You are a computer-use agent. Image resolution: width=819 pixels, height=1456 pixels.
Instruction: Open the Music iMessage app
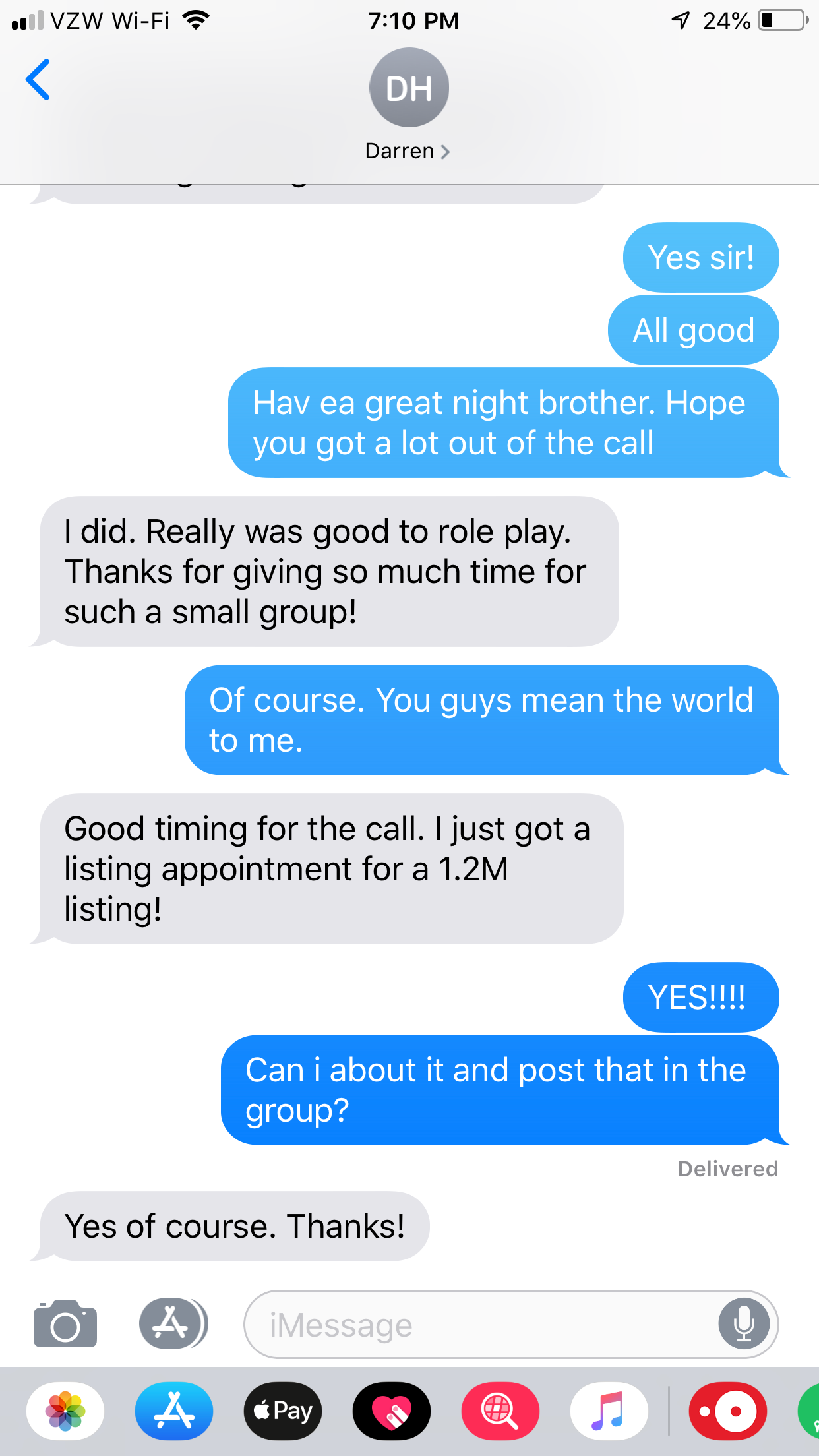coord(609,1411)
